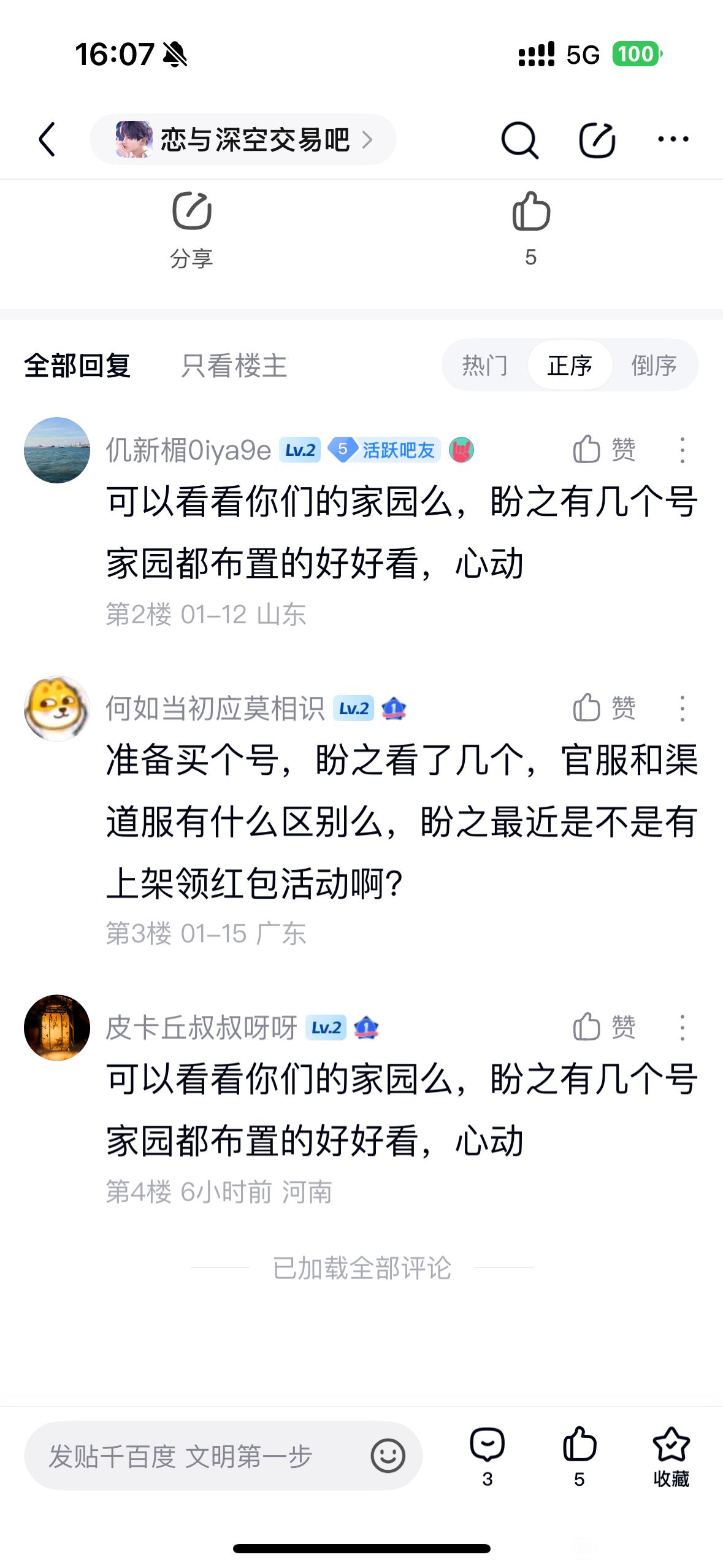Viewport: 723px width, 1568px height.
Task: Open more options for 皮卡丘叔叔呀呀's reply
Action: pos(682,1027)
